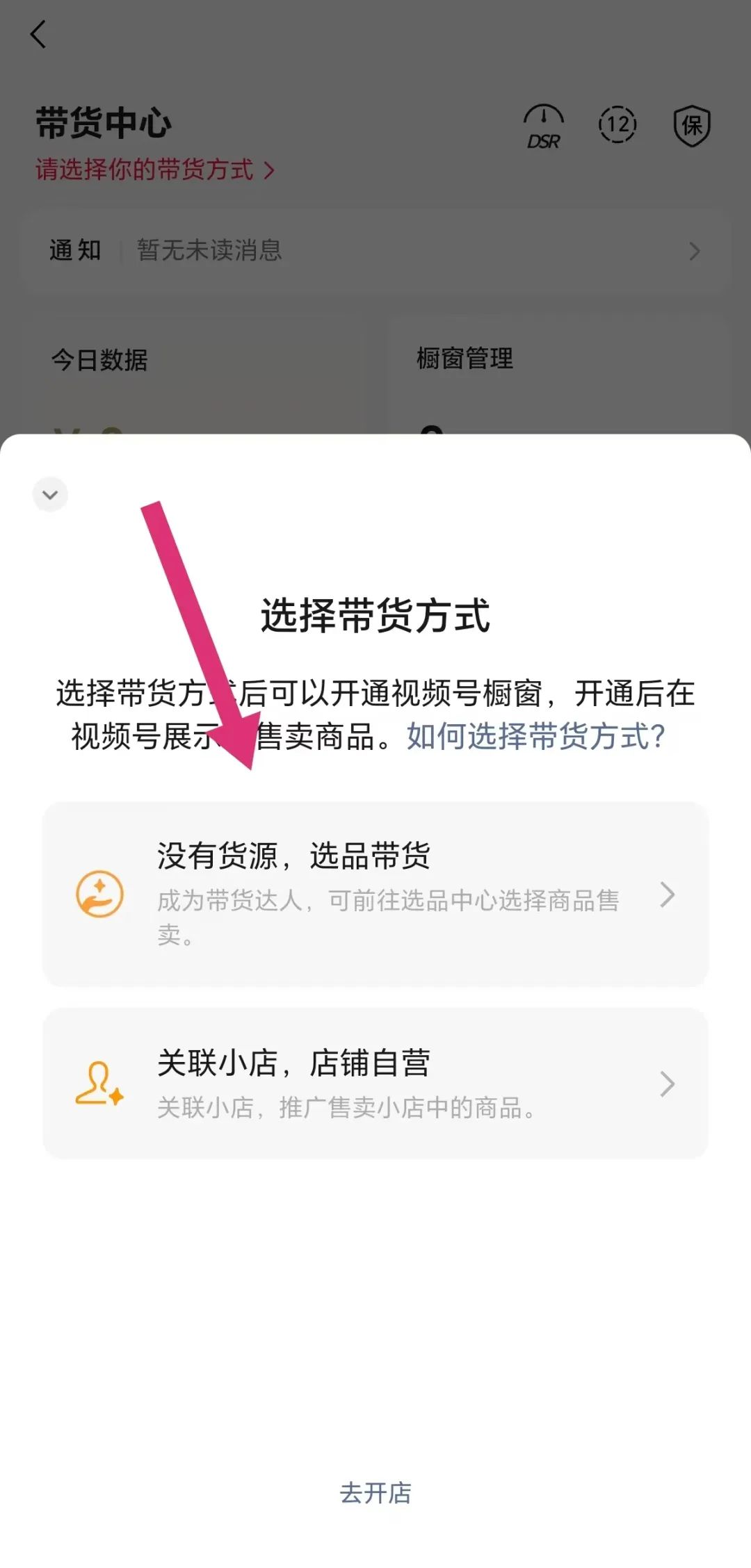Go back with the top-left arrow
This screenshot has height=1568, width=751.
38,34
